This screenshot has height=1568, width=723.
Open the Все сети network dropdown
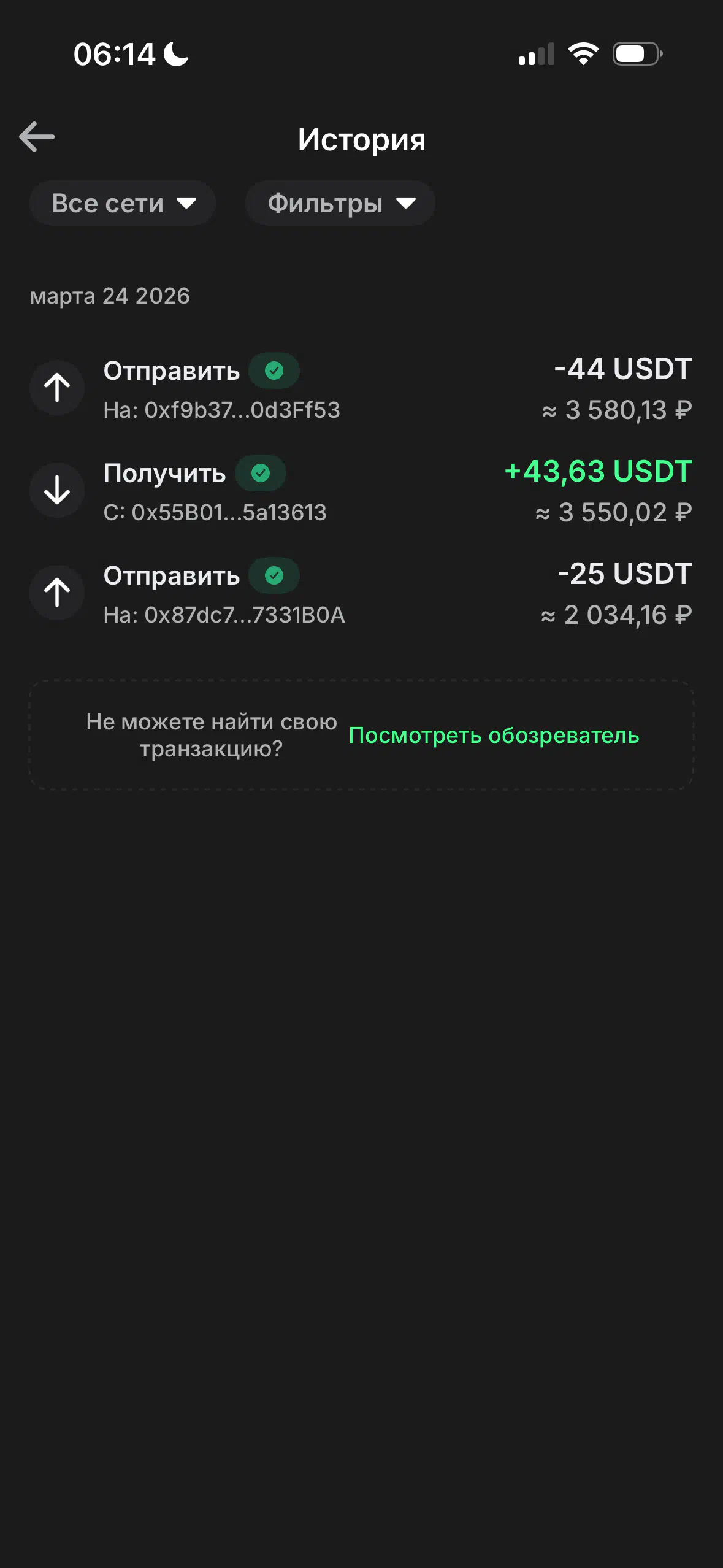click(123, 203)
